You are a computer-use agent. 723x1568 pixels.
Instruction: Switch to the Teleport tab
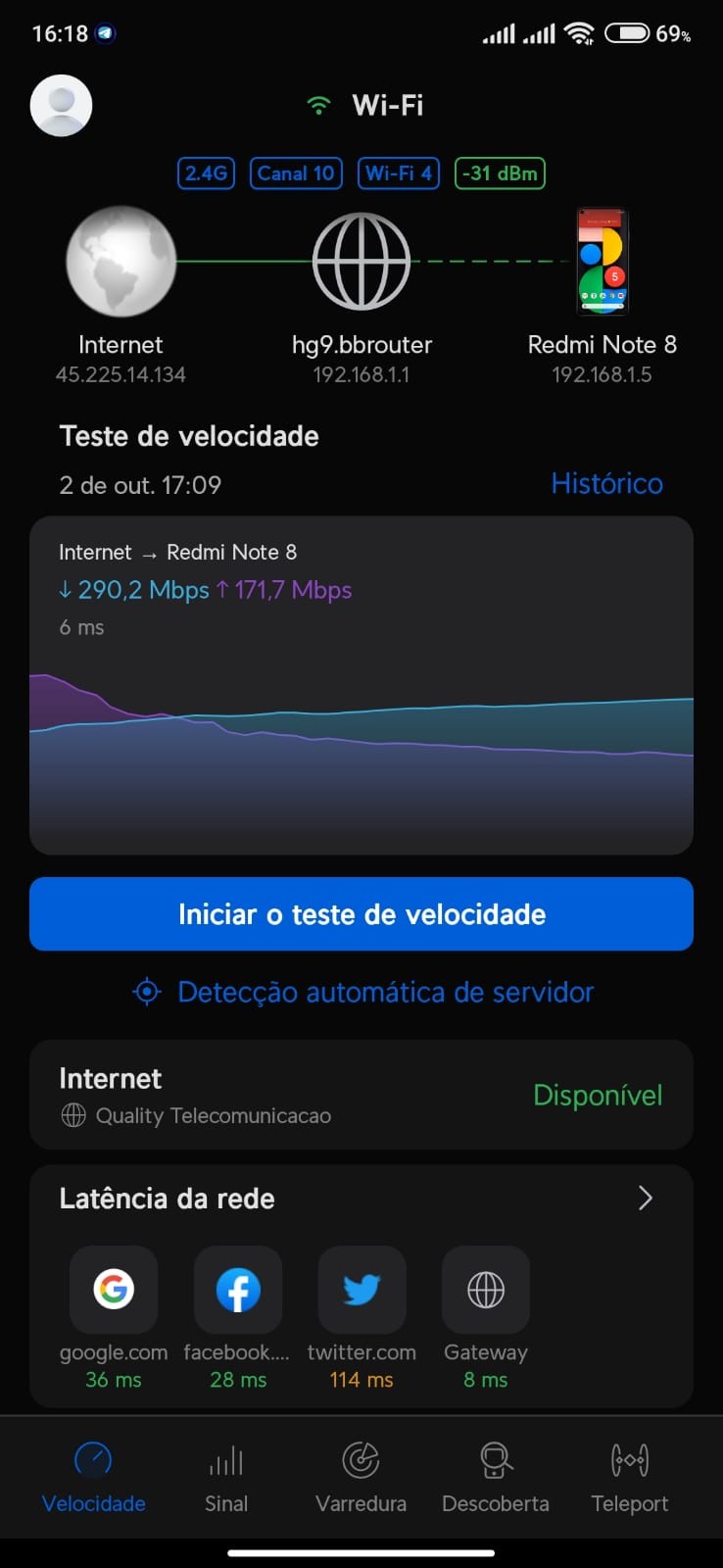[x=630, y=1477]
